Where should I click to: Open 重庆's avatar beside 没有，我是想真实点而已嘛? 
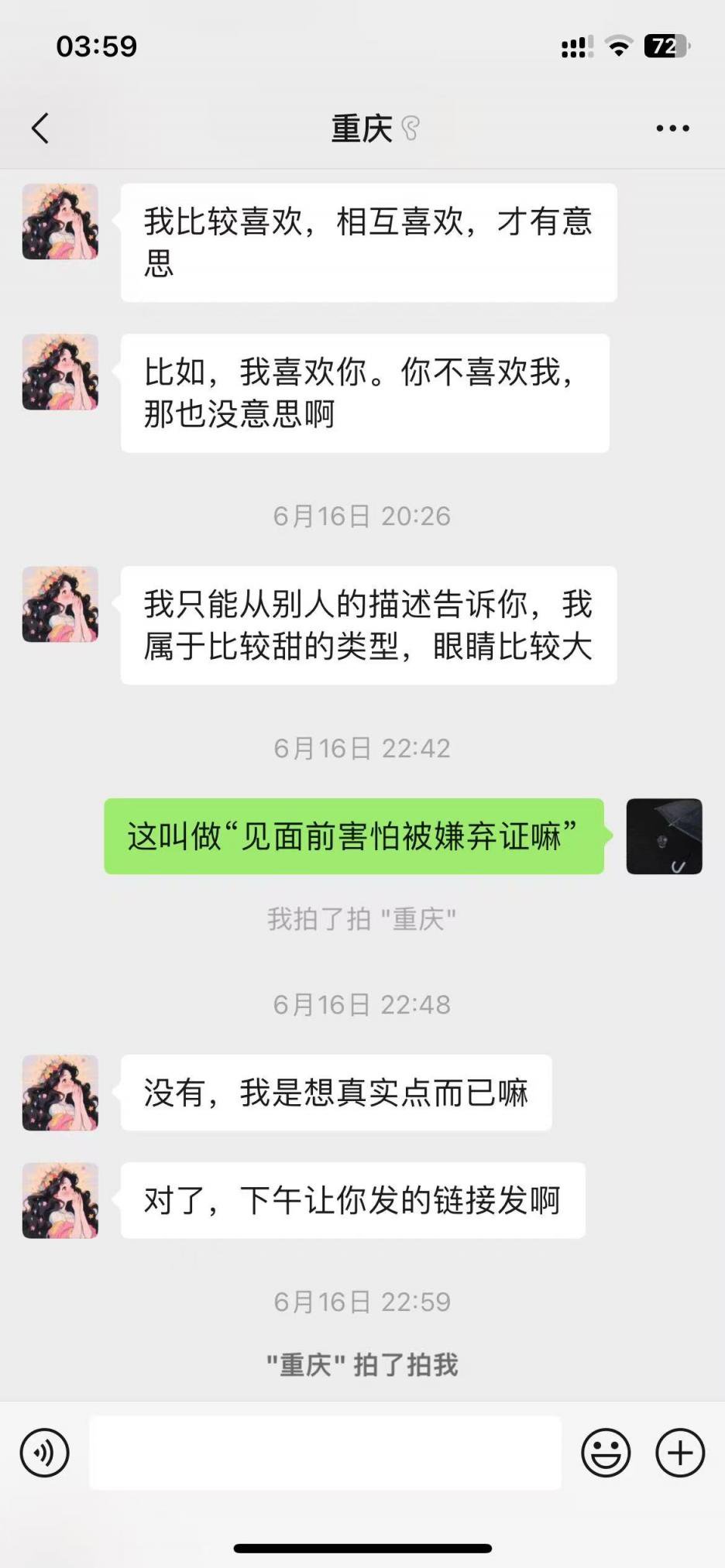coord(60,1093)
